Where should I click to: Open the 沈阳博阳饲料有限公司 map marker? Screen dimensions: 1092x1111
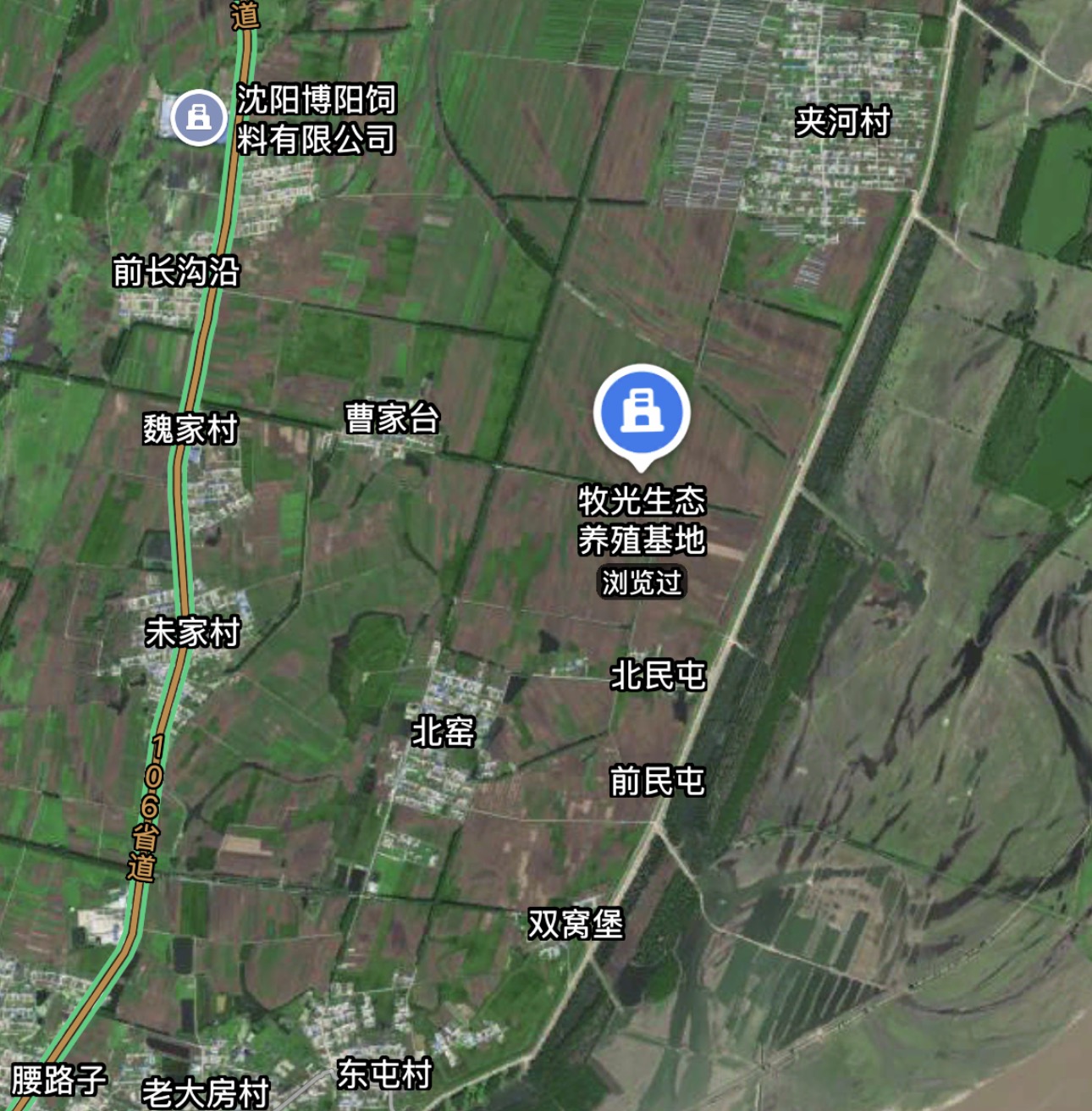199,118
